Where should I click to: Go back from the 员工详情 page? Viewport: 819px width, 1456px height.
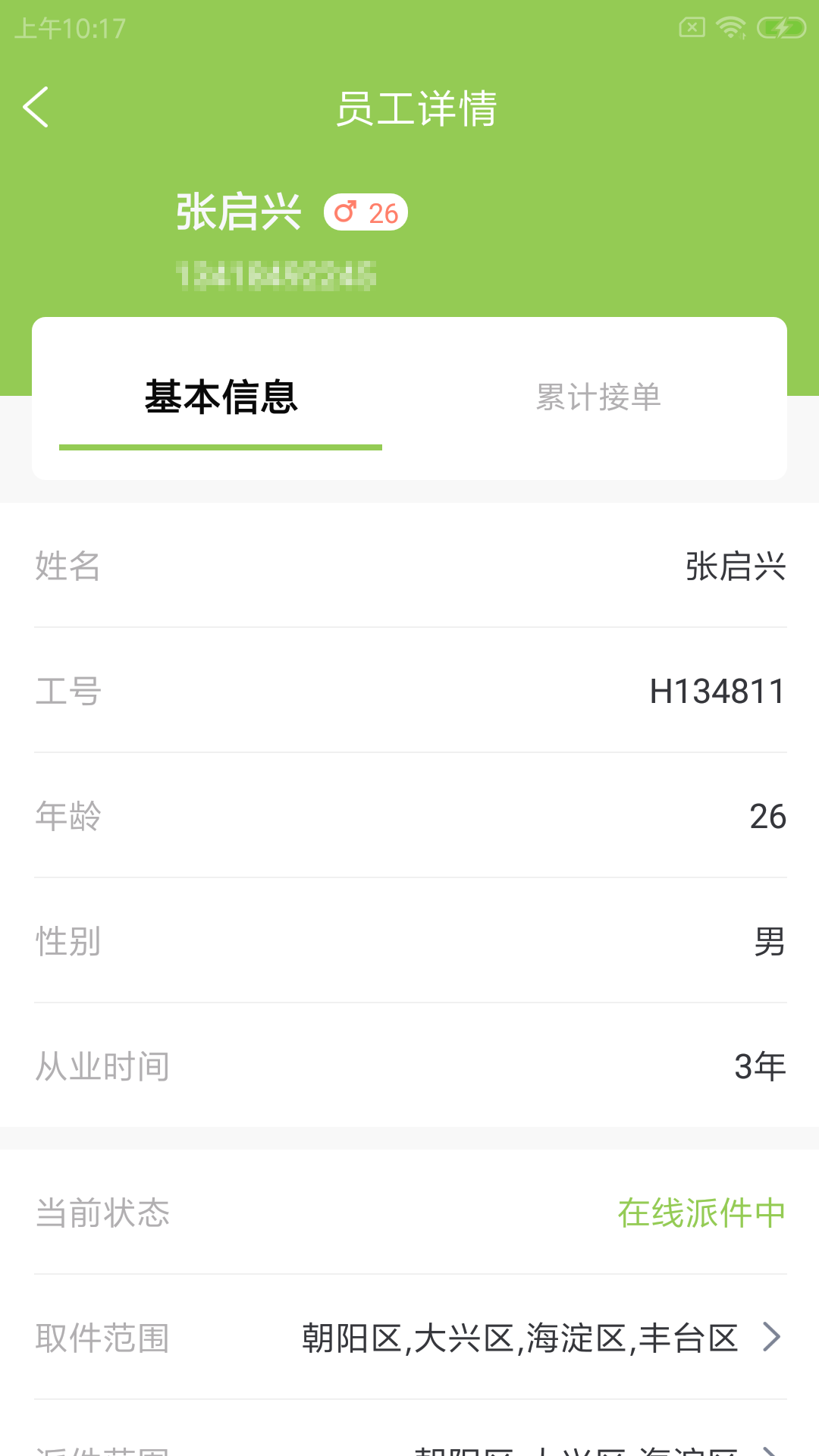coord(36,107)
